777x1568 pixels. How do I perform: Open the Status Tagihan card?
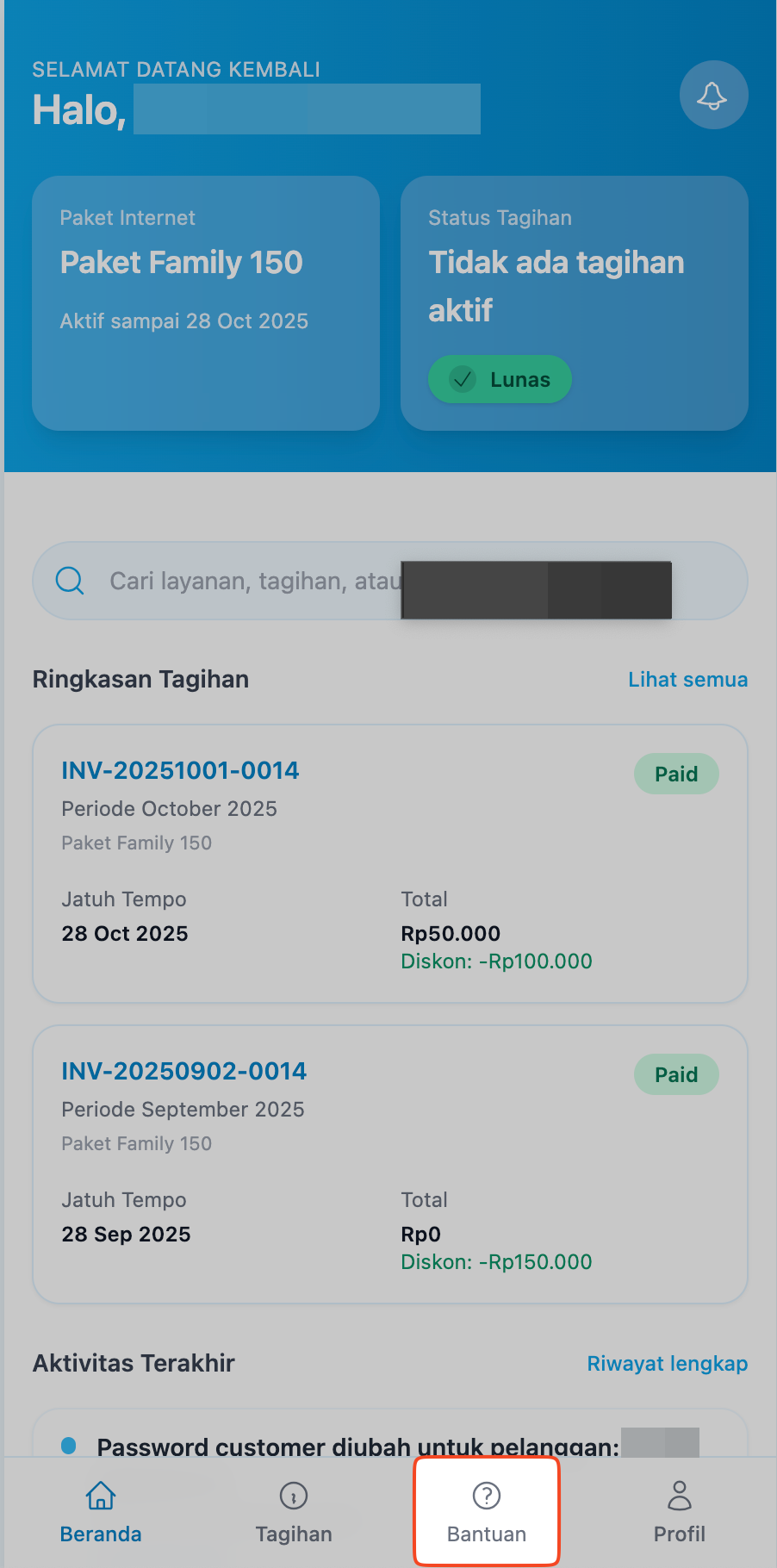(574, 302)
